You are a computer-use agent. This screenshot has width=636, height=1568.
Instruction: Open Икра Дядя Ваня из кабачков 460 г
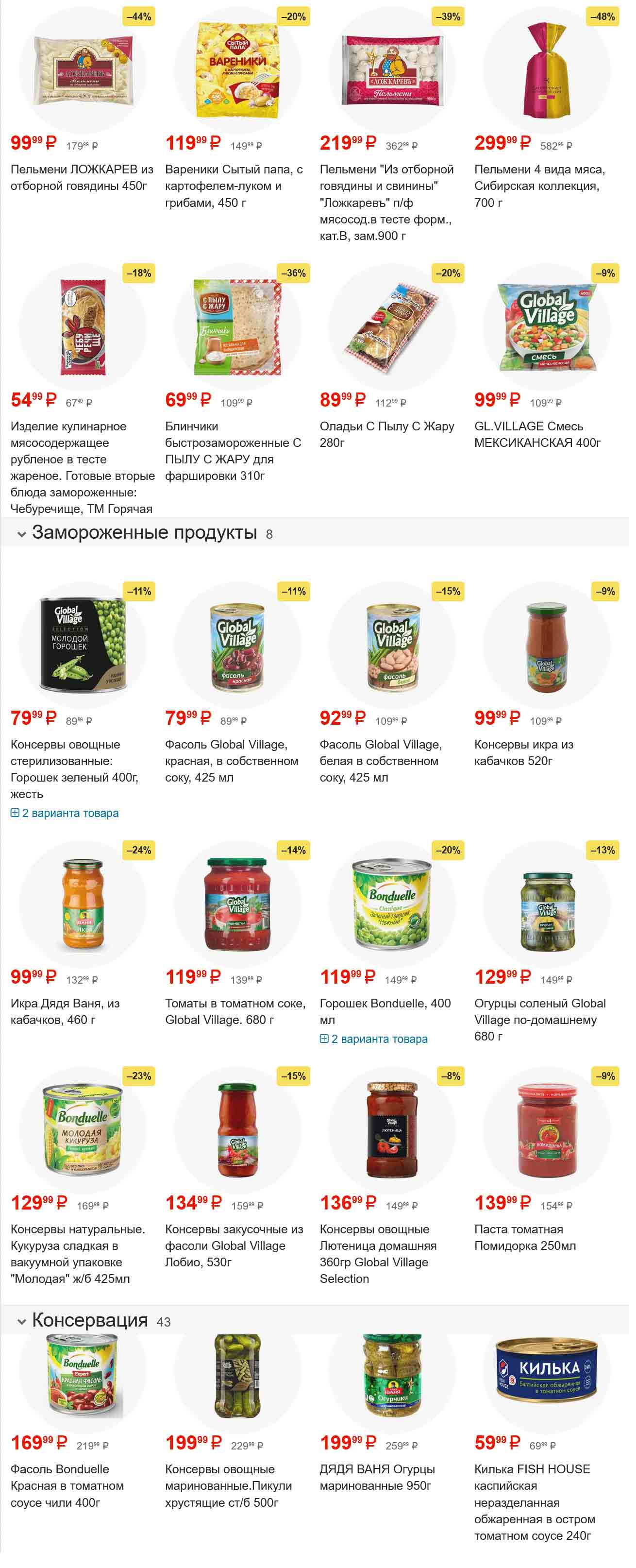point(65,1011)
